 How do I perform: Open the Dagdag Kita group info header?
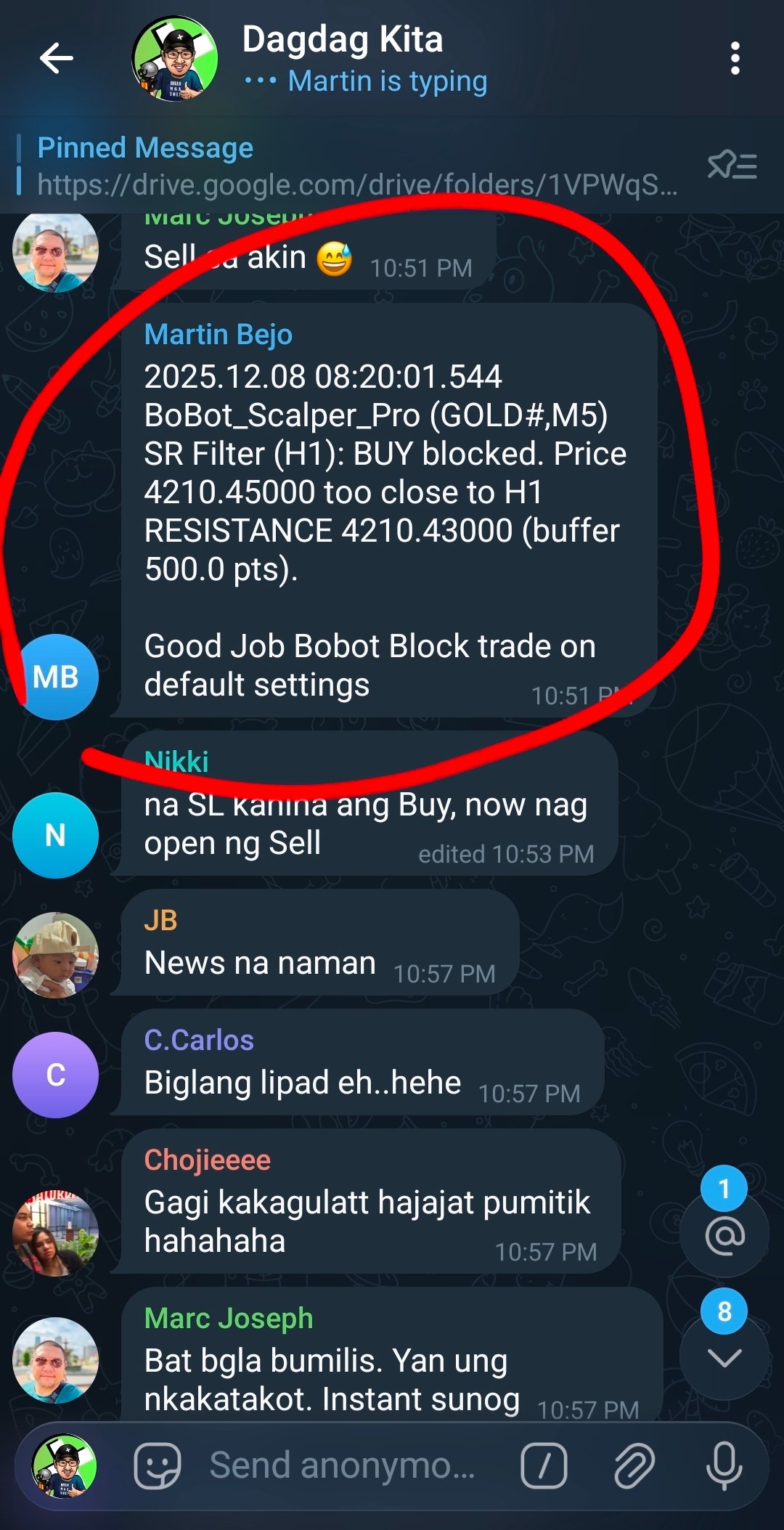click(341, 58)
